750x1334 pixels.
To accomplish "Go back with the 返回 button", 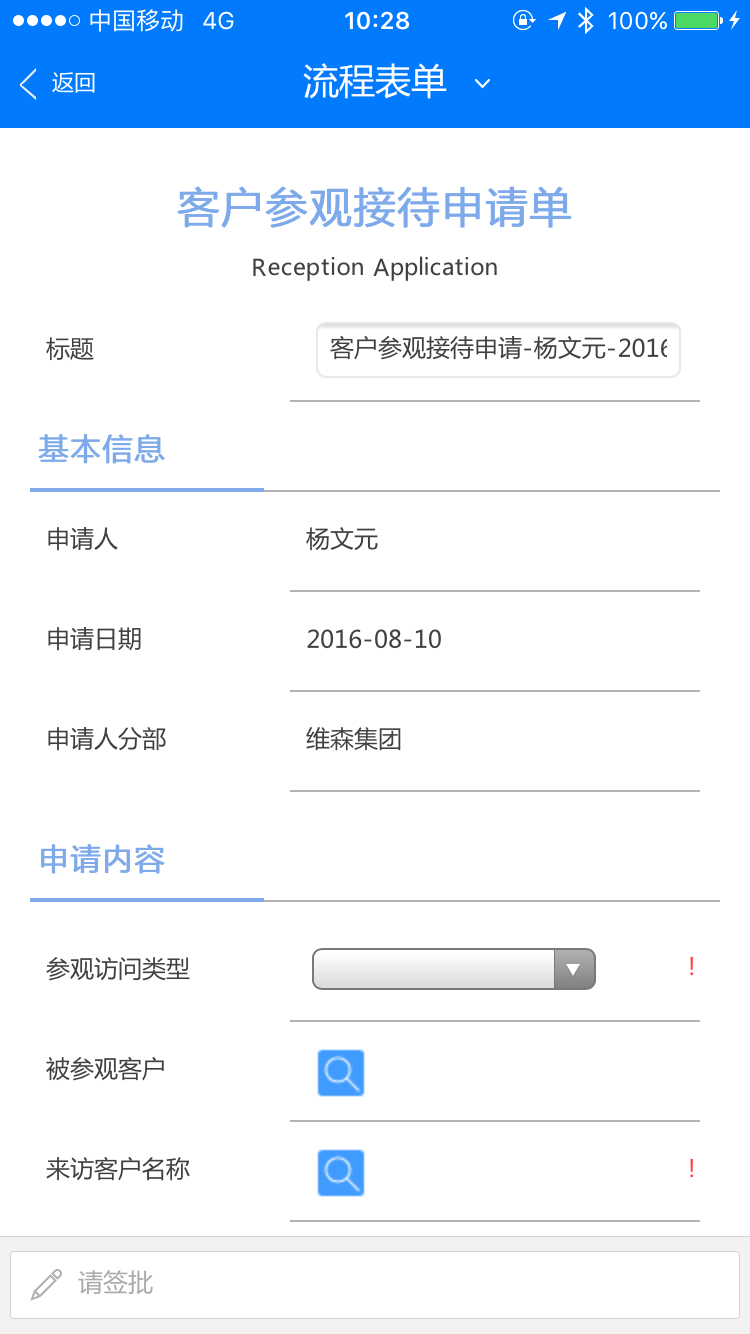I will (x=58, y=83).
